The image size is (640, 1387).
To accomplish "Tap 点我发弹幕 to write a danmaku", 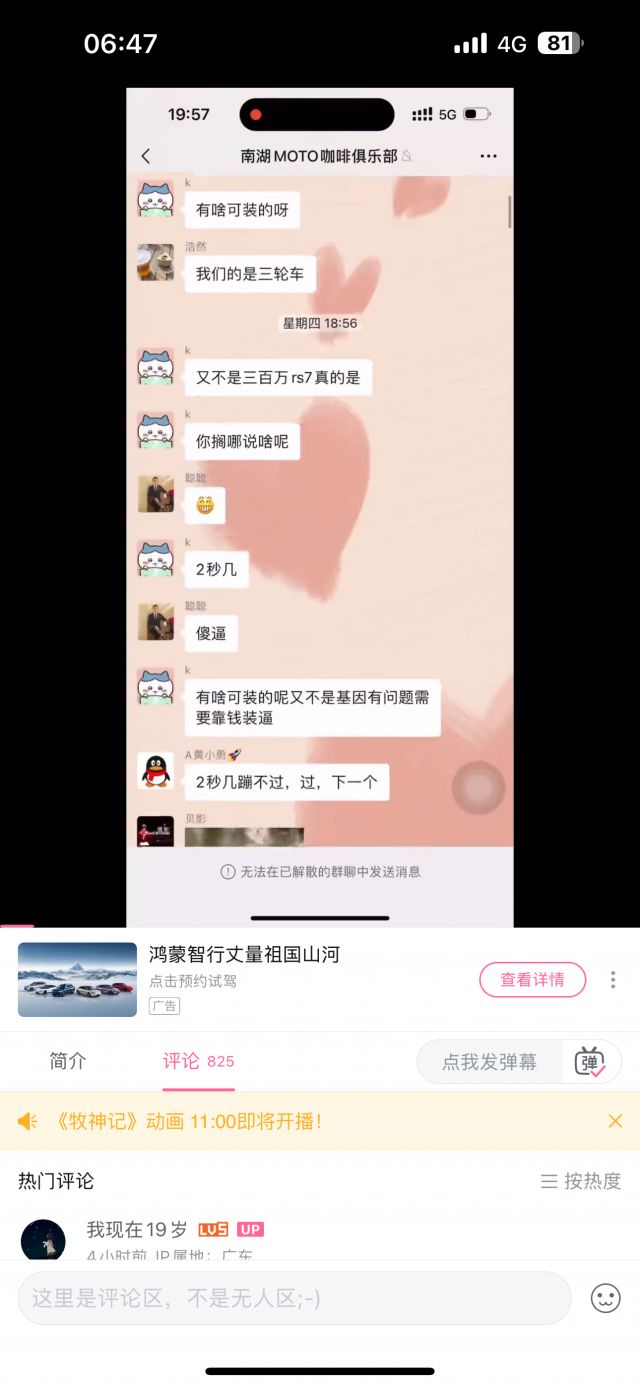I will (x=489, y=1062).
